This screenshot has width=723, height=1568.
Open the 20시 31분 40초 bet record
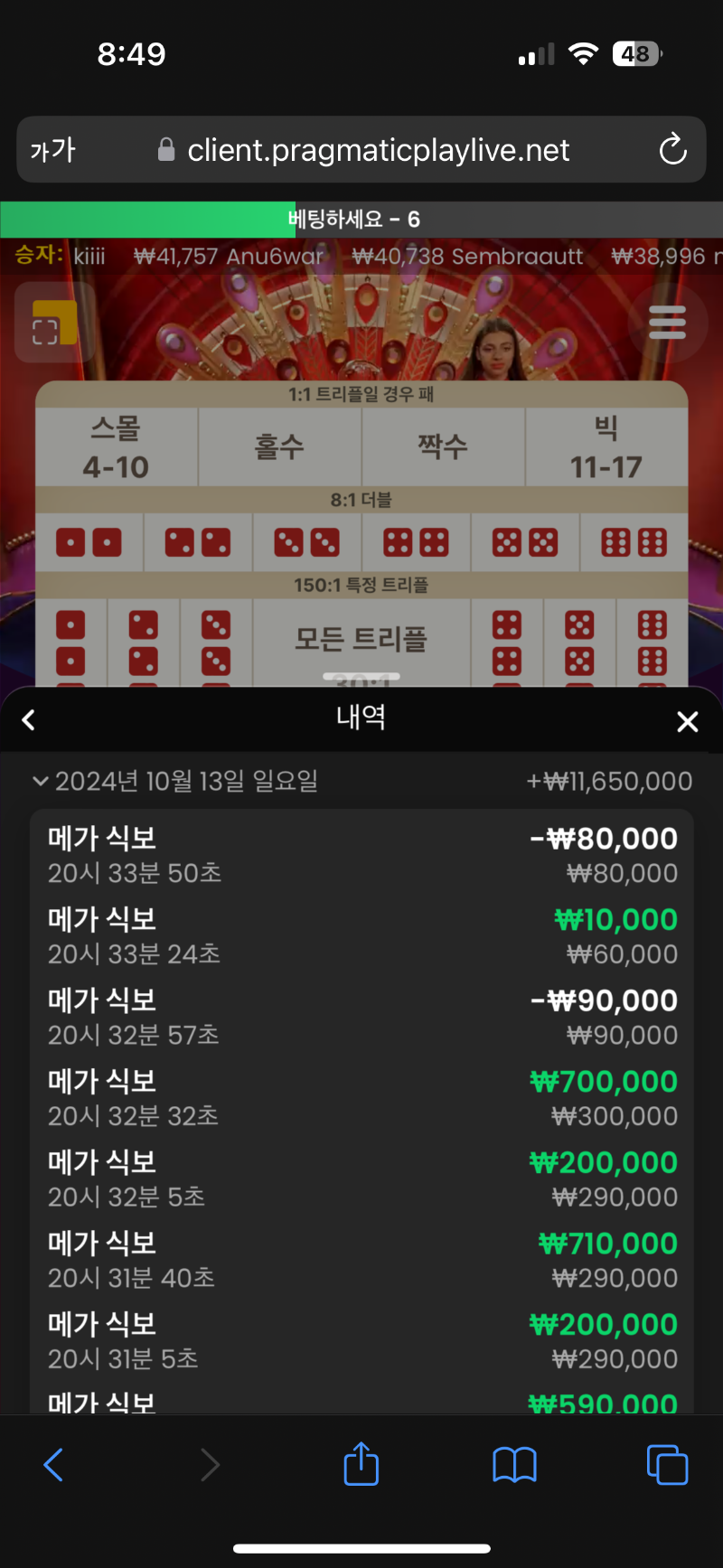click(x=361, y=1259)
